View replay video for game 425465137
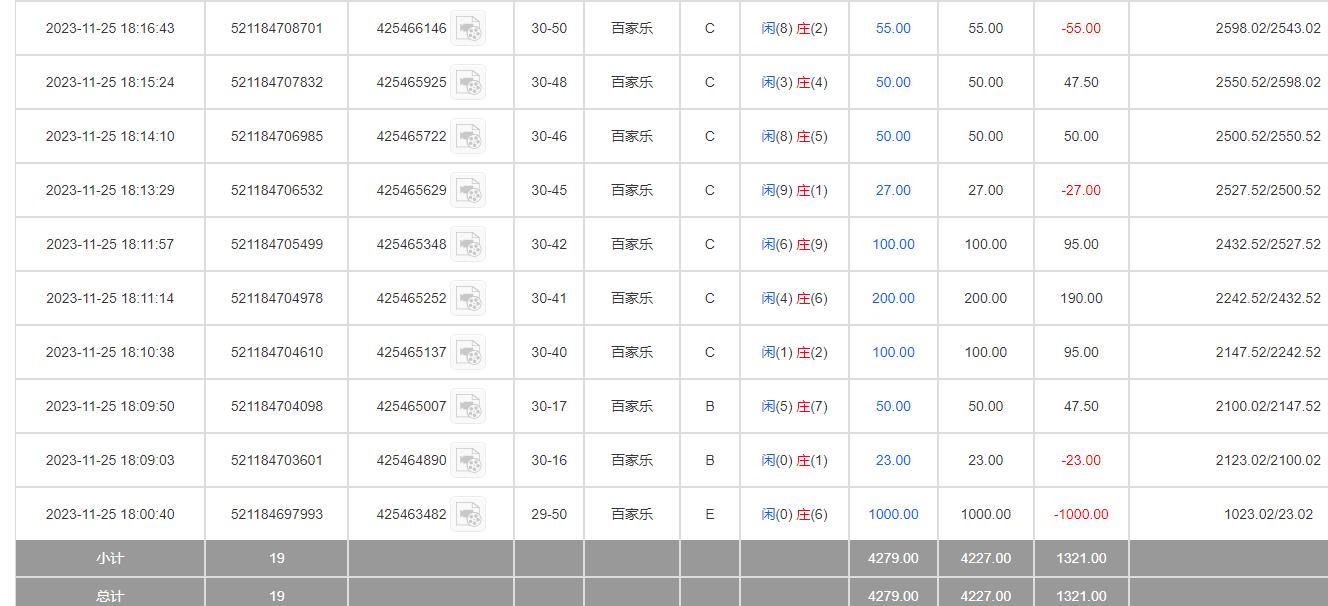 click(467, 352)
